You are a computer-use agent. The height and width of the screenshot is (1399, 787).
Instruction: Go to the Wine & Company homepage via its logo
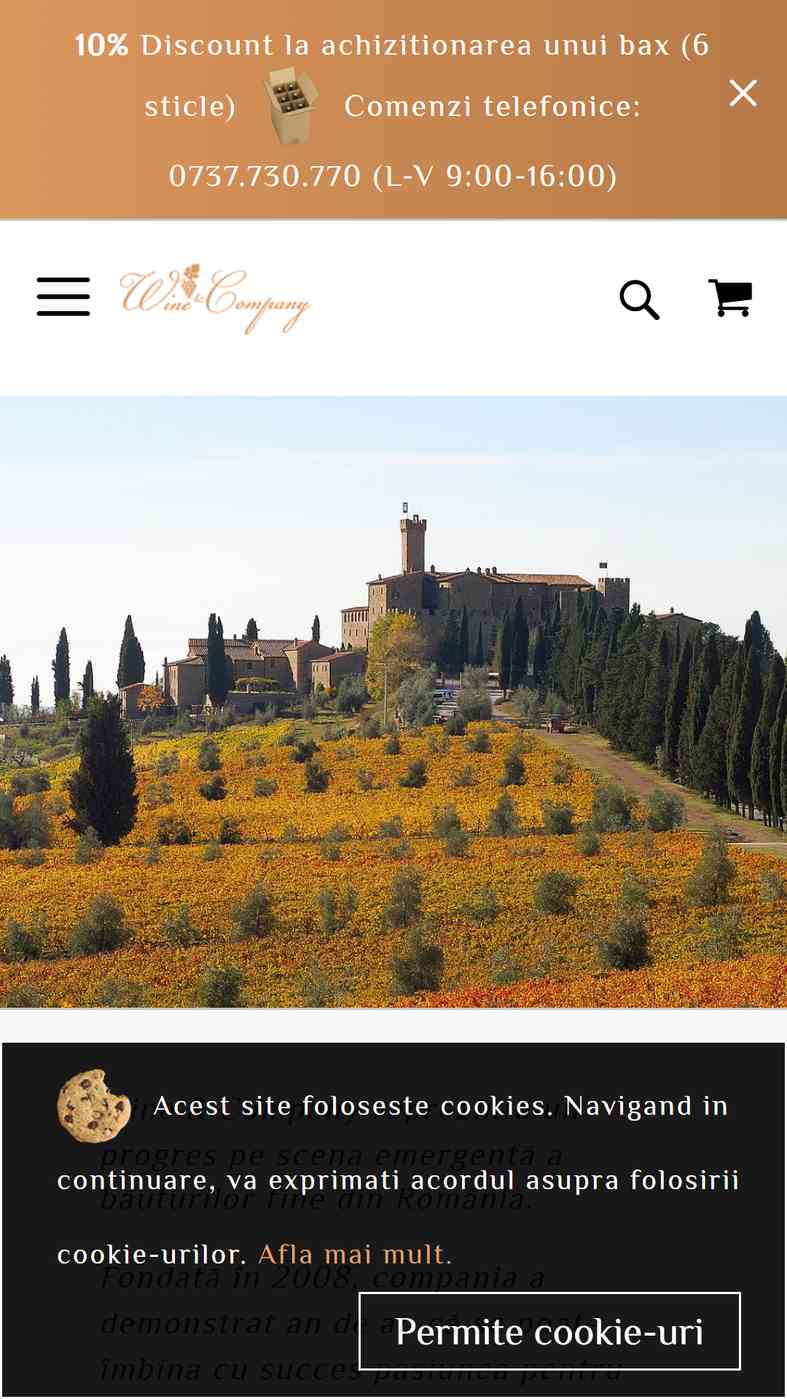click(x=215, y=298)
